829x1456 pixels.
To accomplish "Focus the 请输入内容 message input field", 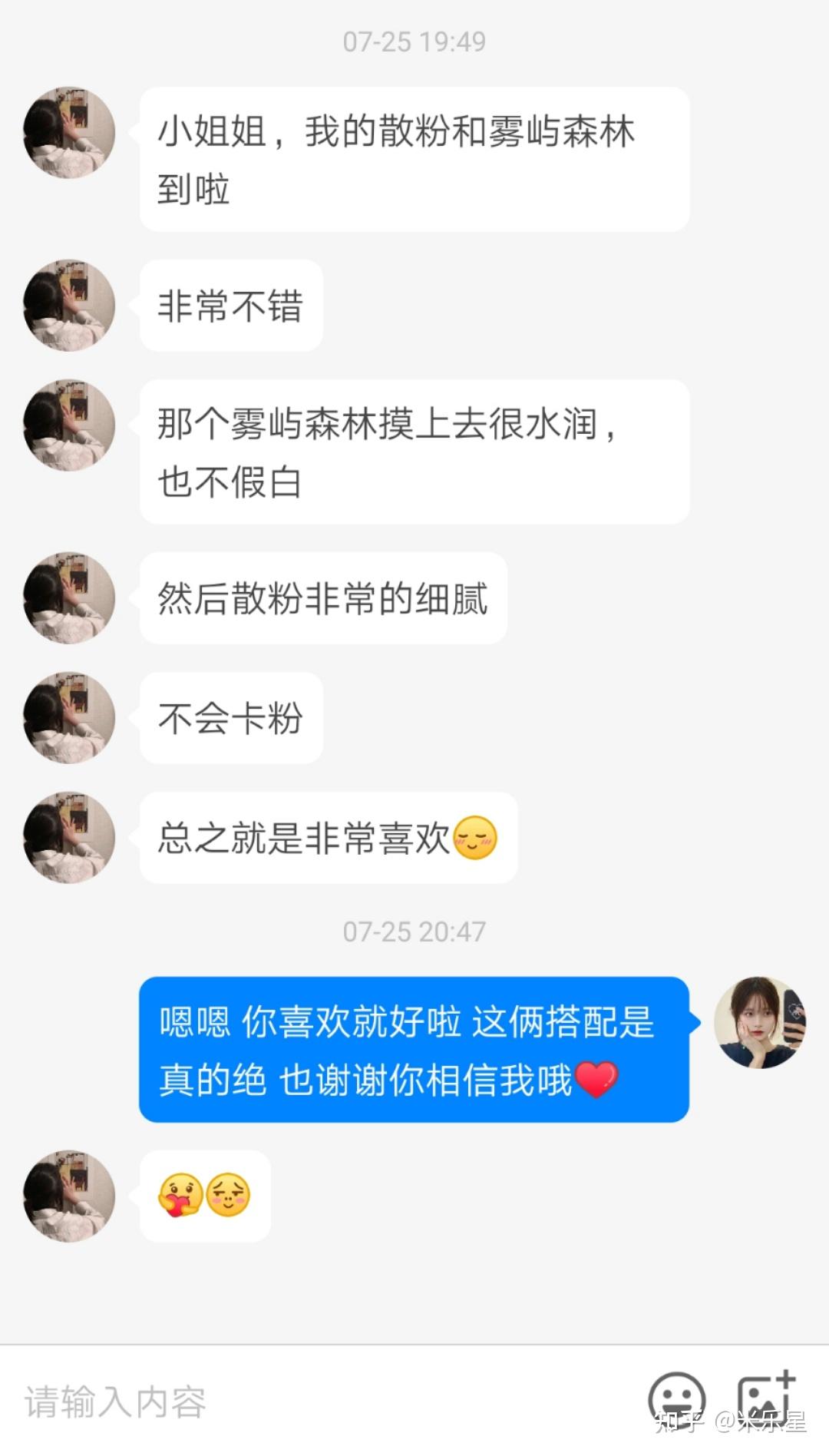I will [x=307, y=1402].
